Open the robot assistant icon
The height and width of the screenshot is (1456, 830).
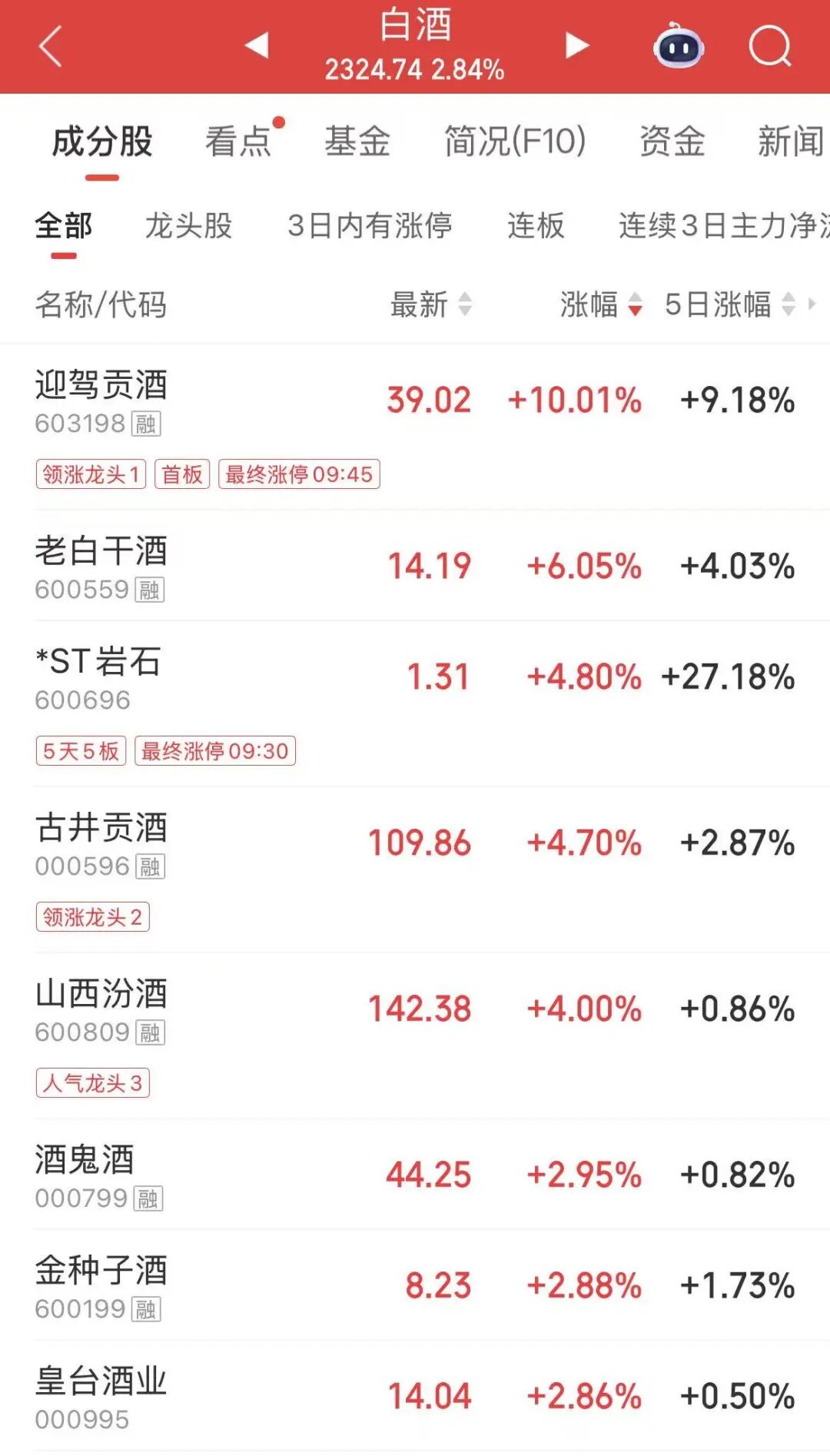tap(678, 46)
